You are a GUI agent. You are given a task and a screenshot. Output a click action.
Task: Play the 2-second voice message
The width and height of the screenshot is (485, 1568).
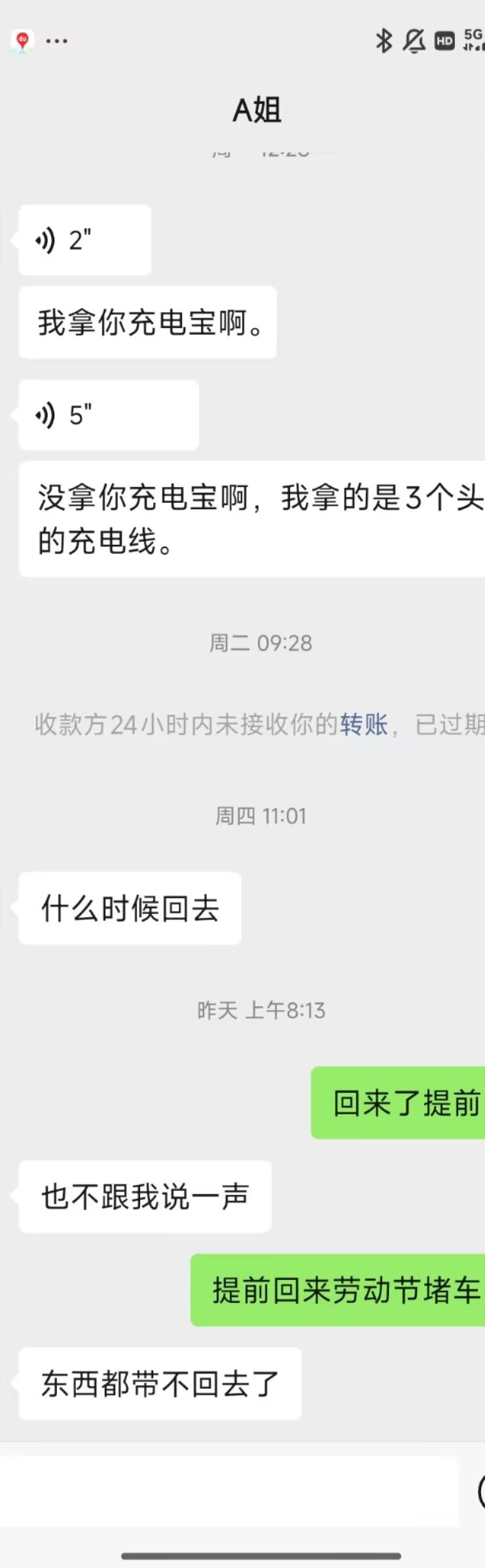point(84,240)
